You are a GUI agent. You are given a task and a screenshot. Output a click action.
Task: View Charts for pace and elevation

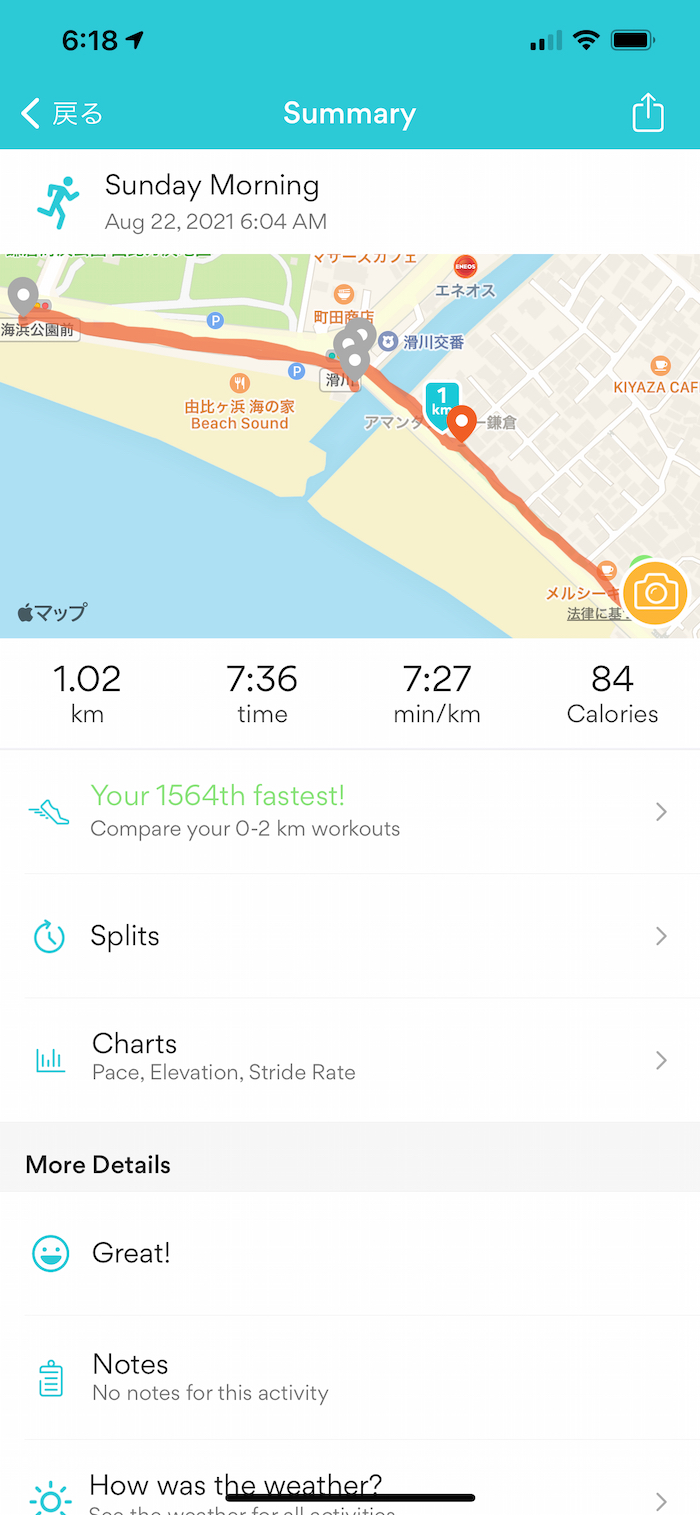click(x=349, y=1058)
